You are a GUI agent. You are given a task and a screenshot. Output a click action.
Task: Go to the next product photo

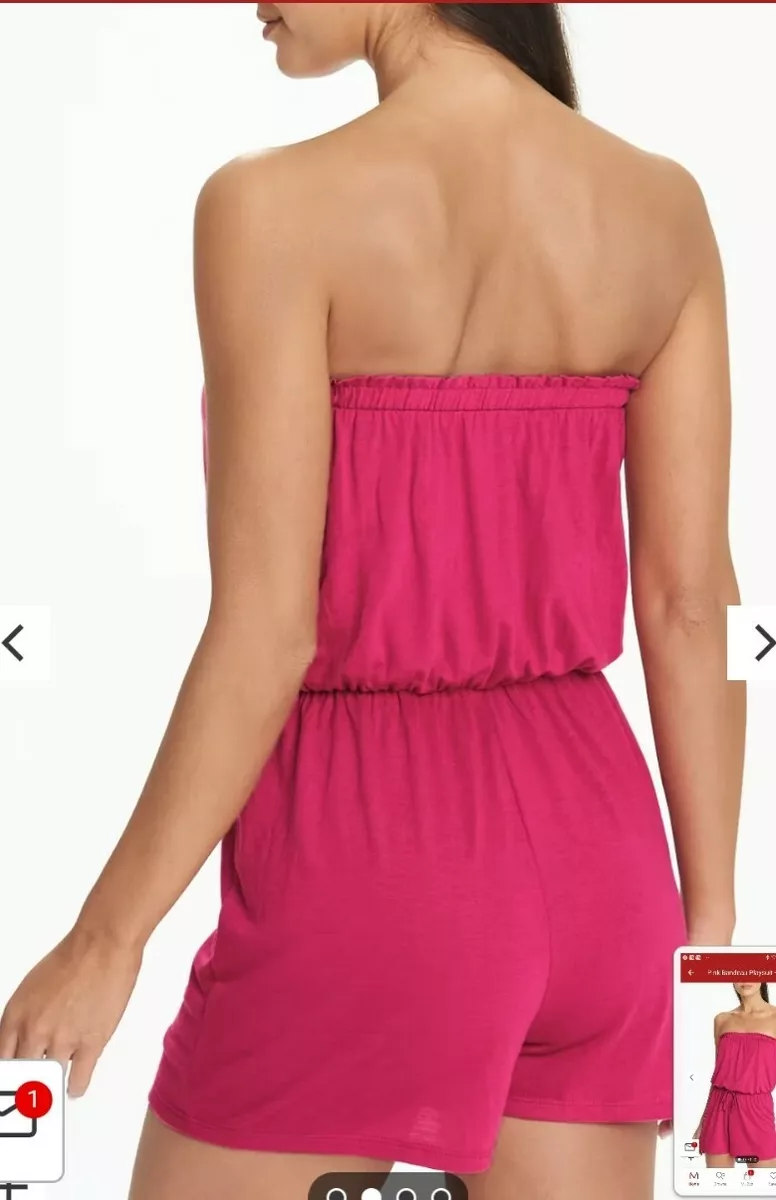(x=761, y=643)
